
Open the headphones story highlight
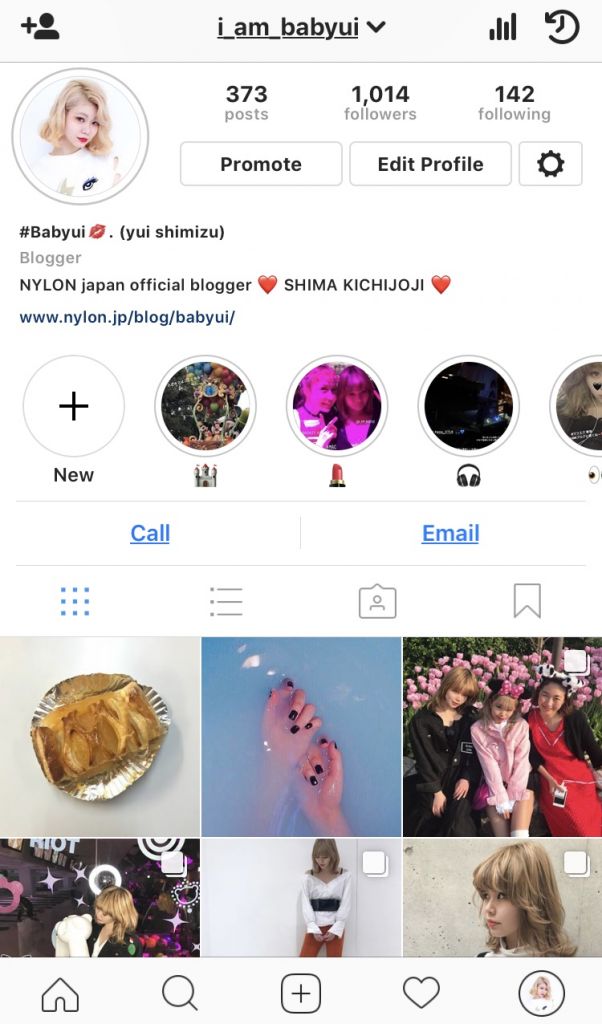[468, 406]
